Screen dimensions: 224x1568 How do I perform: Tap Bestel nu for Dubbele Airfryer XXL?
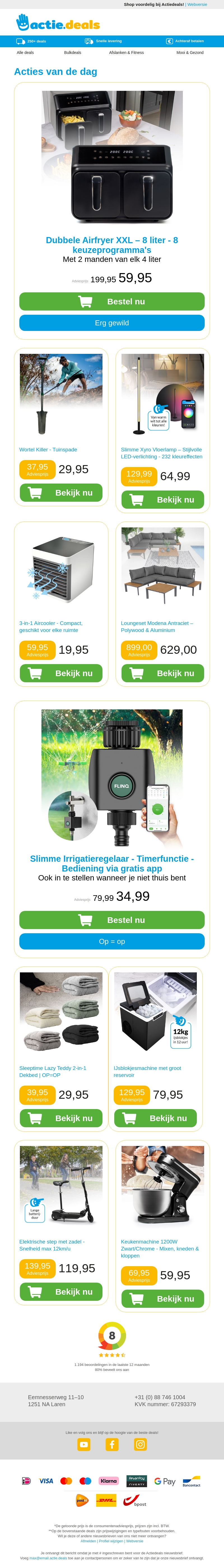(112, 301)
